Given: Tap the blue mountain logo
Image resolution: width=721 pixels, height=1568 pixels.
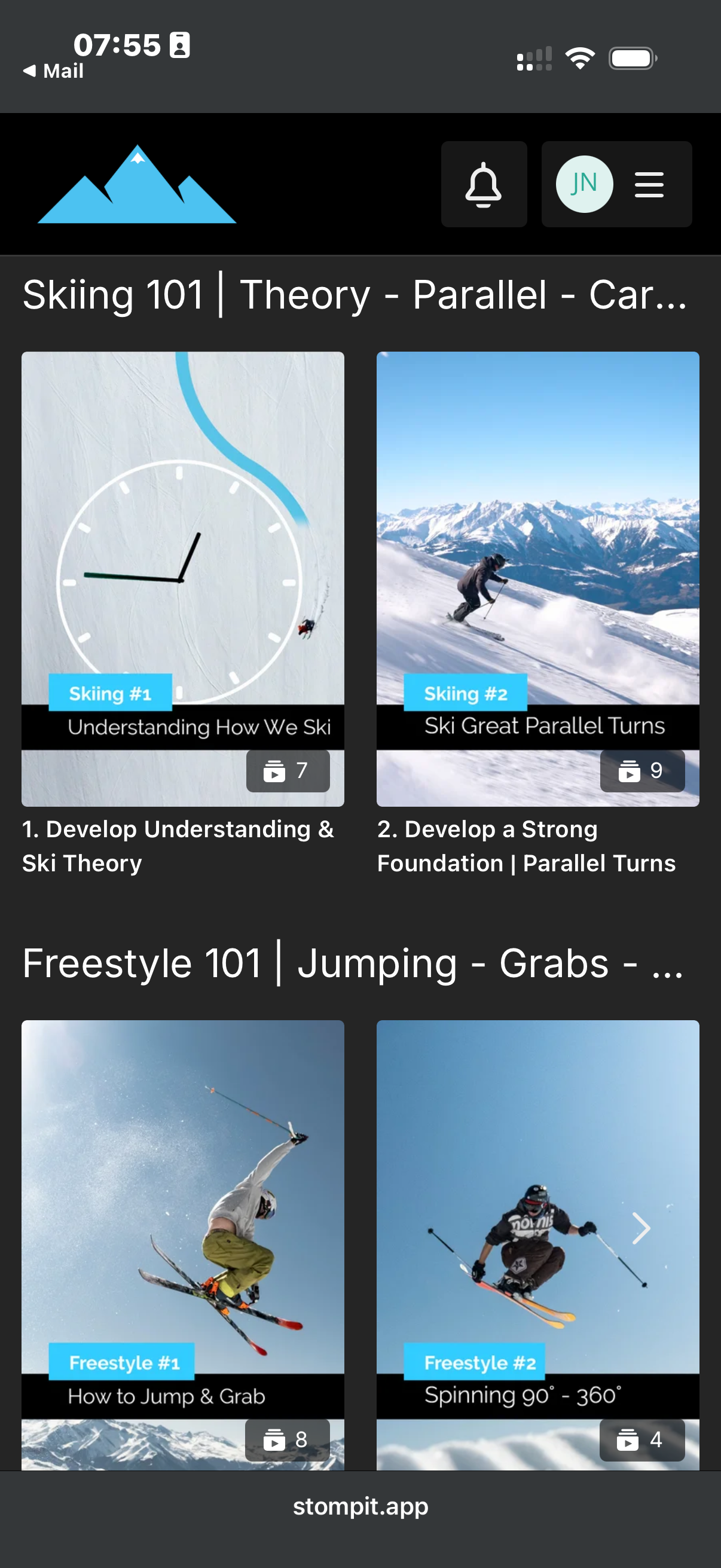Looking at the screenshot, I should tap(137, 185).
